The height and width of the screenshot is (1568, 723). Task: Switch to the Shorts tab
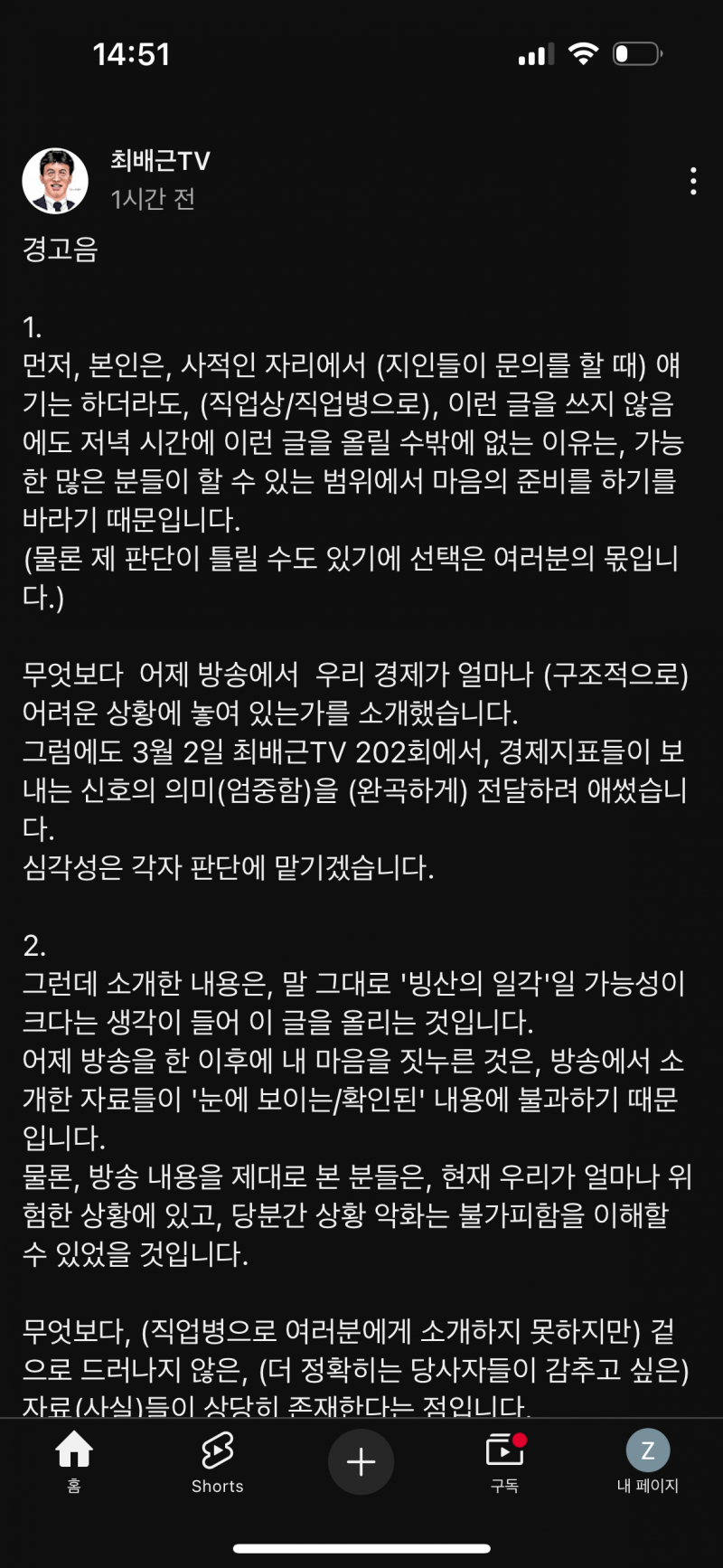coord(217,1462)
